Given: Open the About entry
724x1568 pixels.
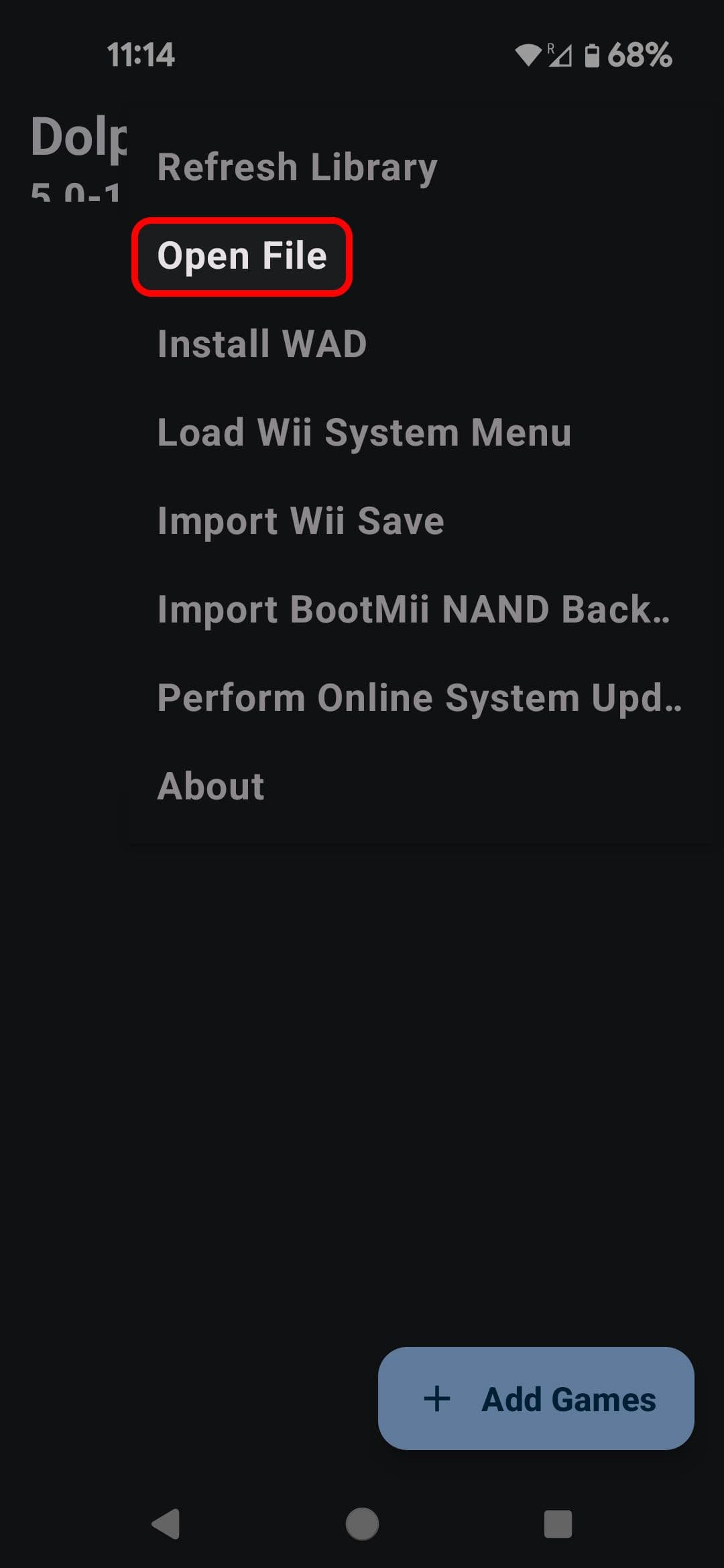Looking at the screenshot, I should coord(210,786).
